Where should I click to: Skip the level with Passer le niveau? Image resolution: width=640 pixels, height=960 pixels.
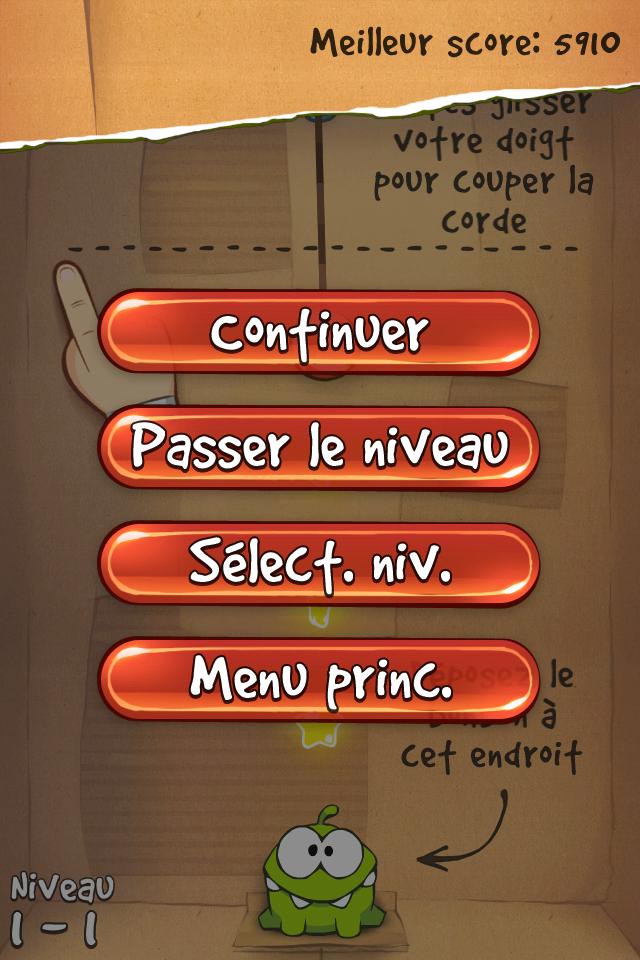click(319, 448)
